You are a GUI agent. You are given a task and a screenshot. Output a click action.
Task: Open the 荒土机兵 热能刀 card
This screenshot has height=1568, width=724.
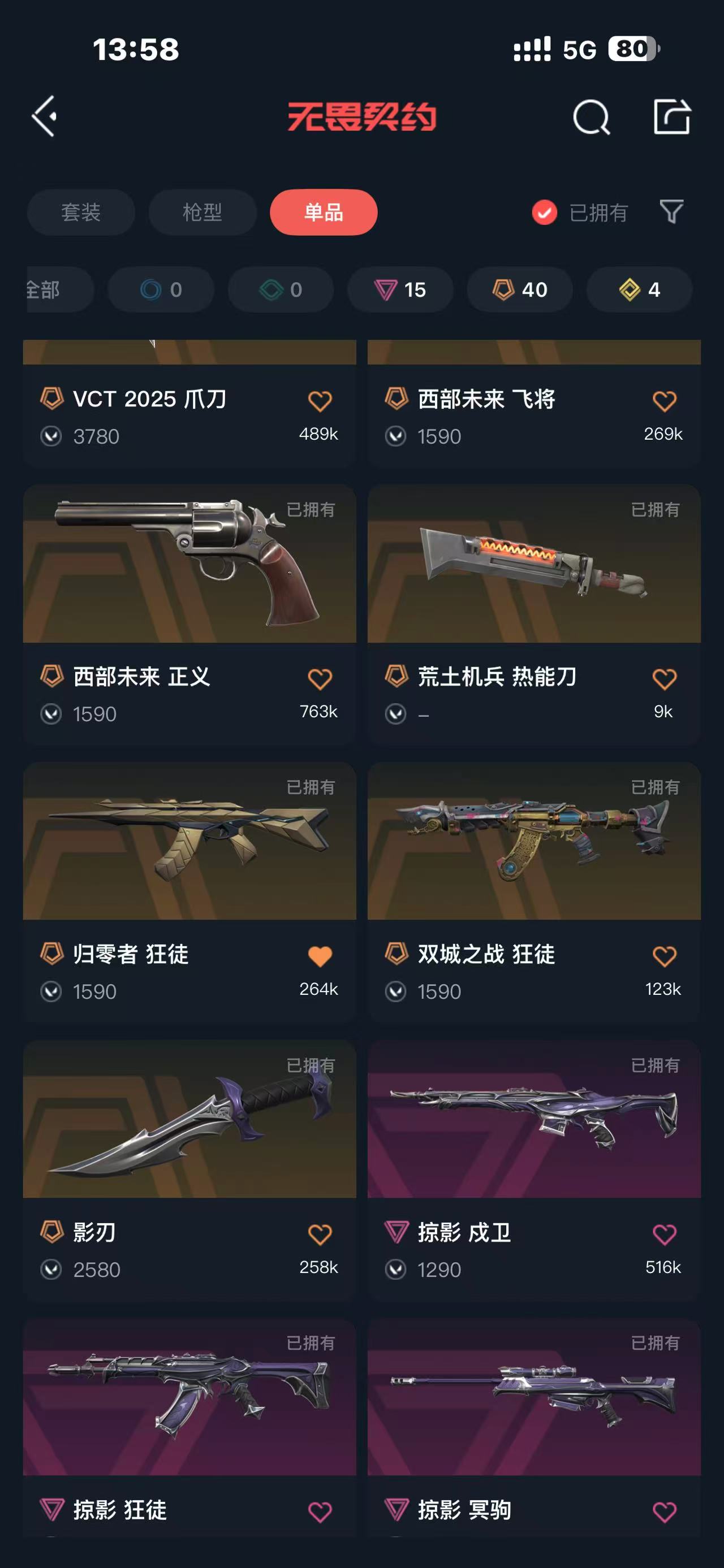pos(534,615)
